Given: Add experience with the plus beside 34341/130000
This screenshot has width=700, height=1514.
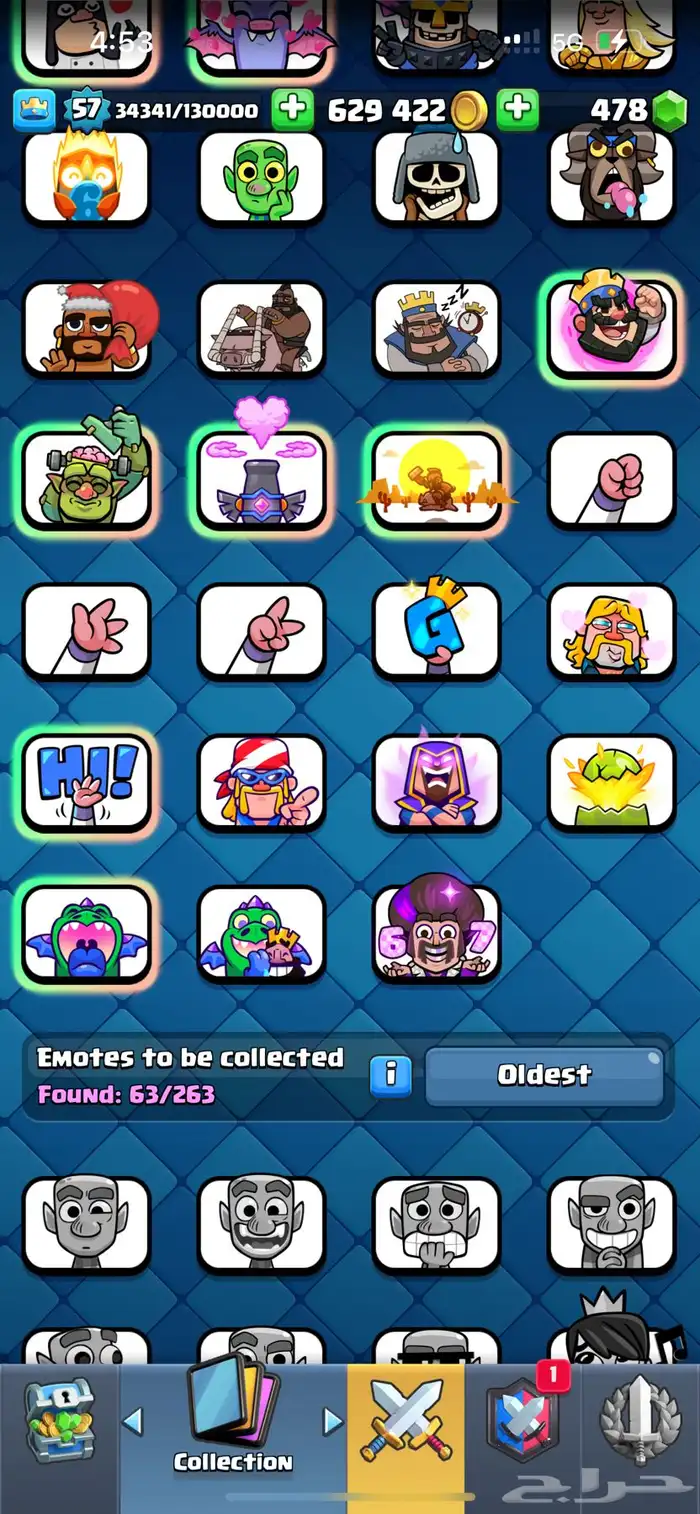Looking at the screenshot, I should coord(293,110).
